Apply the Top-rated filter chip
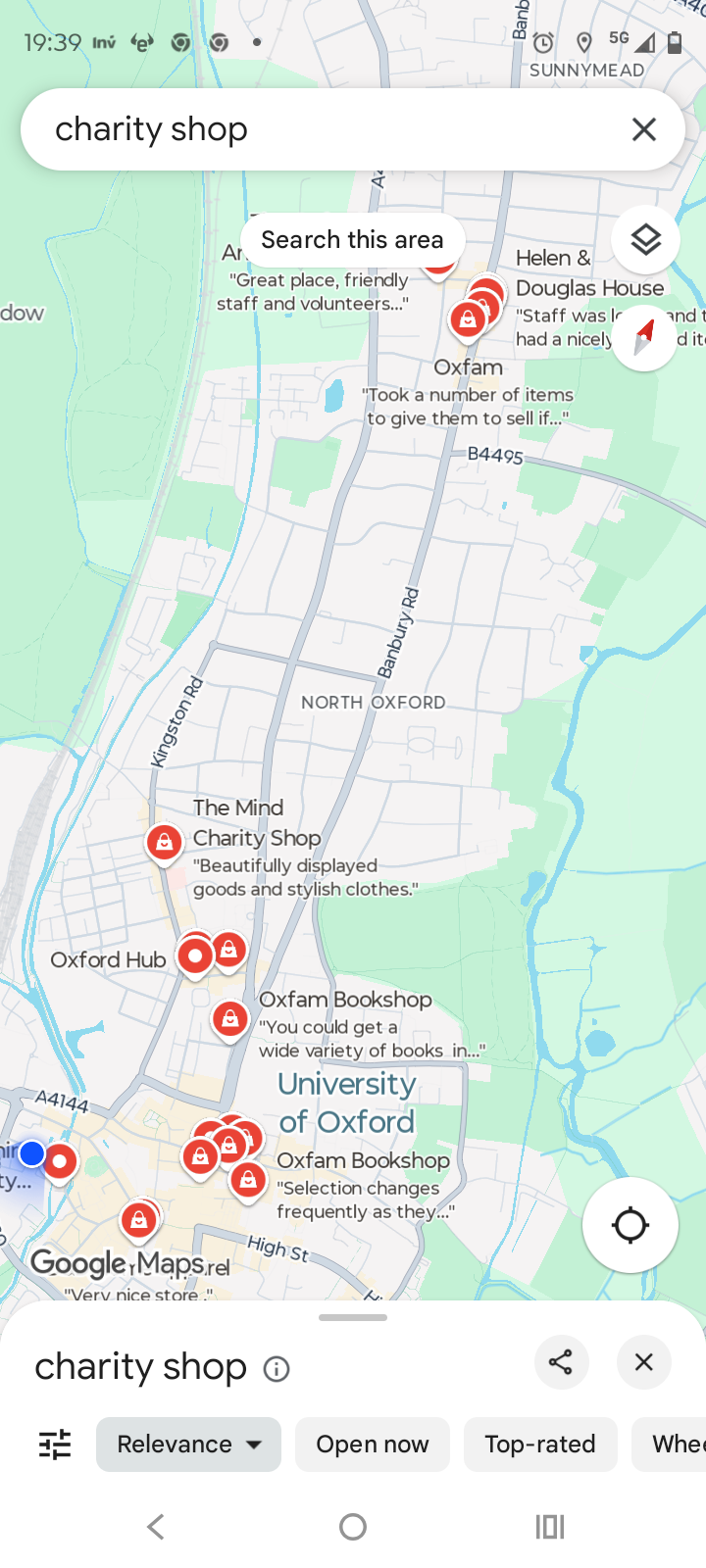 tap(539, 1445)
